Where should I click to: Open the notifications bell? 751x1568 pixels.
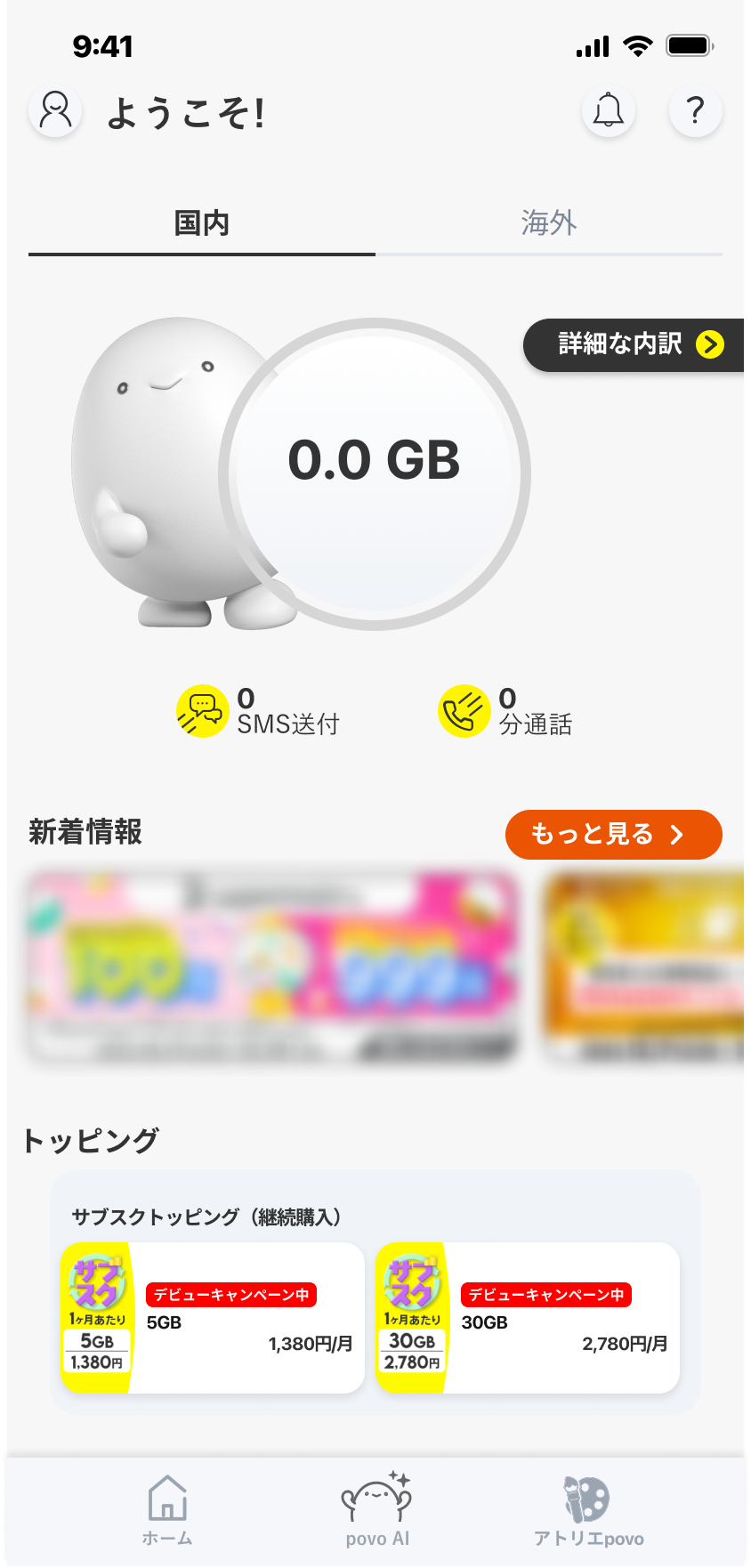[x=609, y=111]
